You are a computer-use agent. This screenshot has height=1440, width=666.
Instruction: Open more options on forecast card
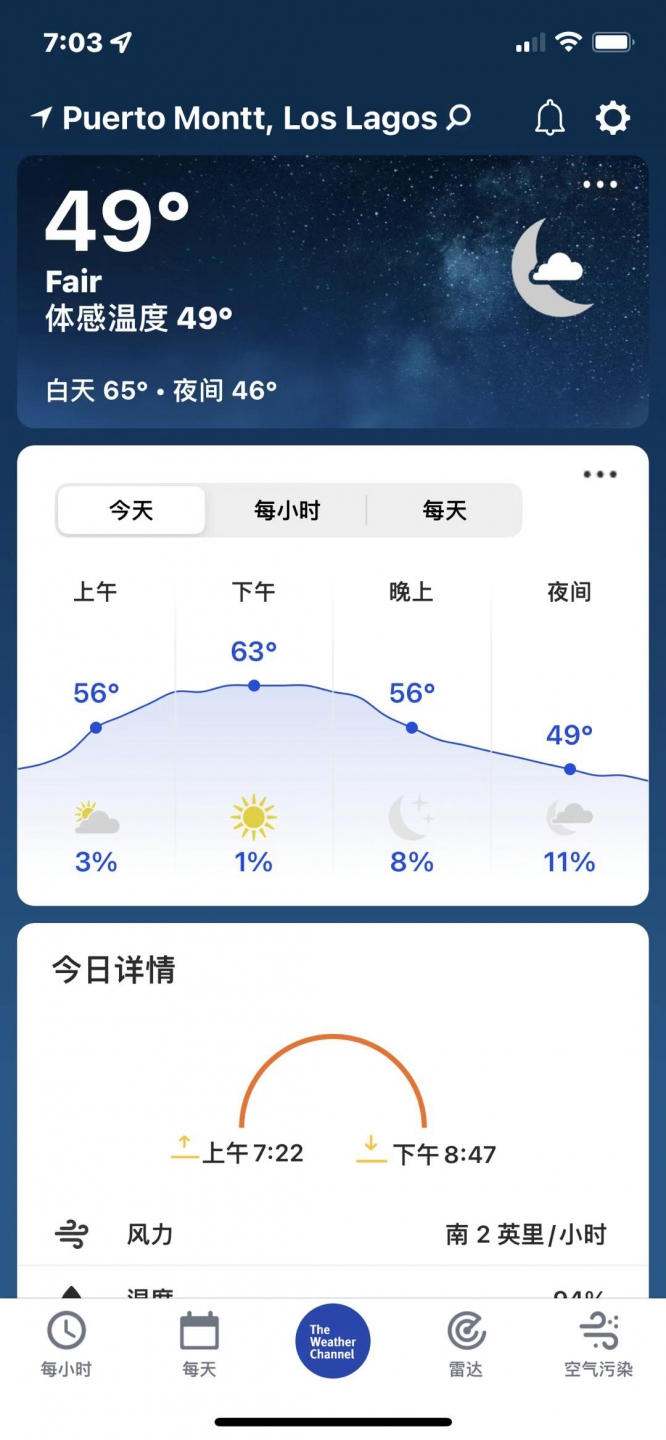pos(599,474)
